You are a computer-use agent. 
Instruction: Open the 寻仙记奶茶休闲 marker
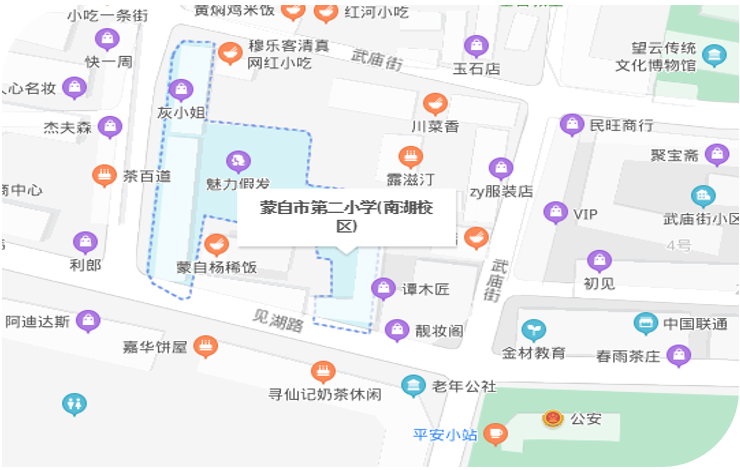pos(322,372)
